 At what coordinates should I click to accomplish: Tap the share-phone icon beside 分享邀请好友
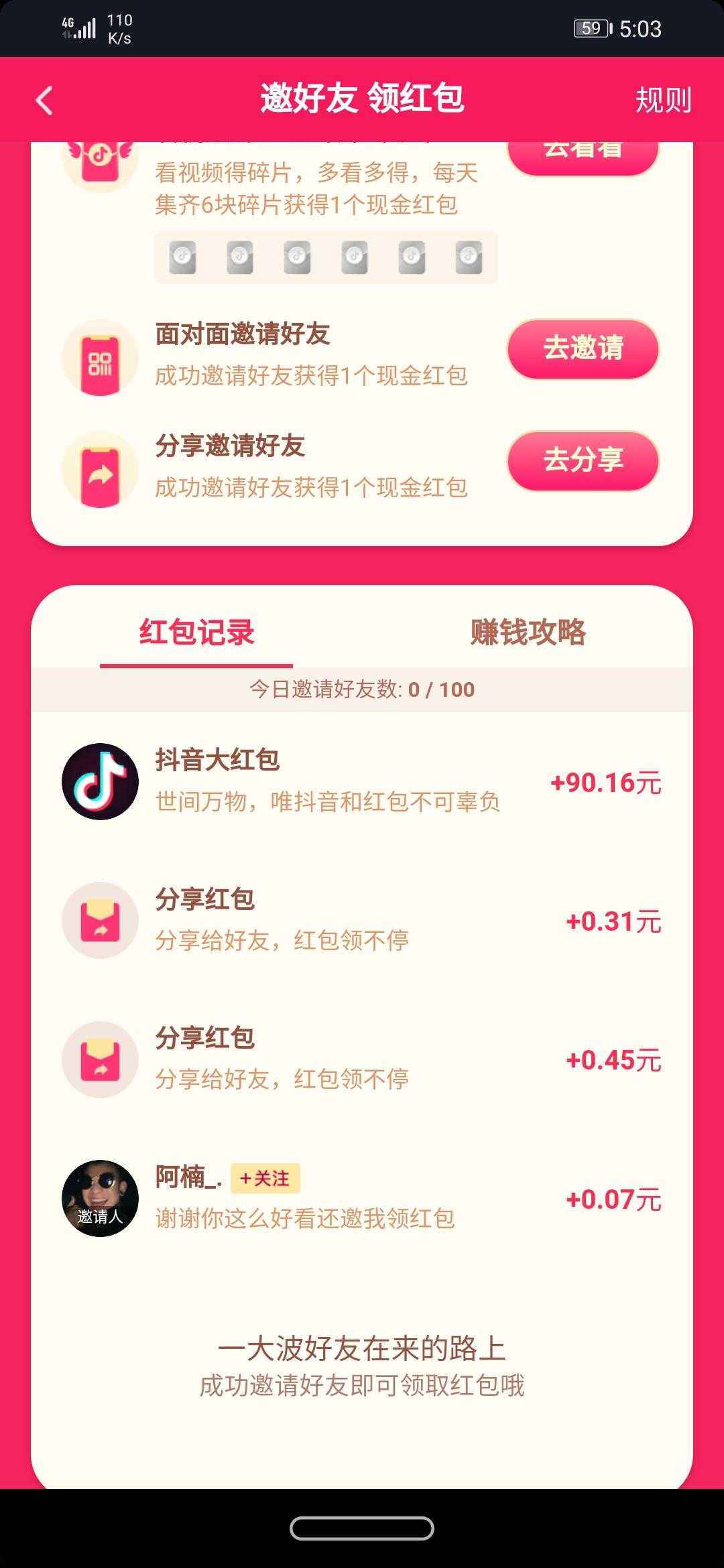point(99,469)
